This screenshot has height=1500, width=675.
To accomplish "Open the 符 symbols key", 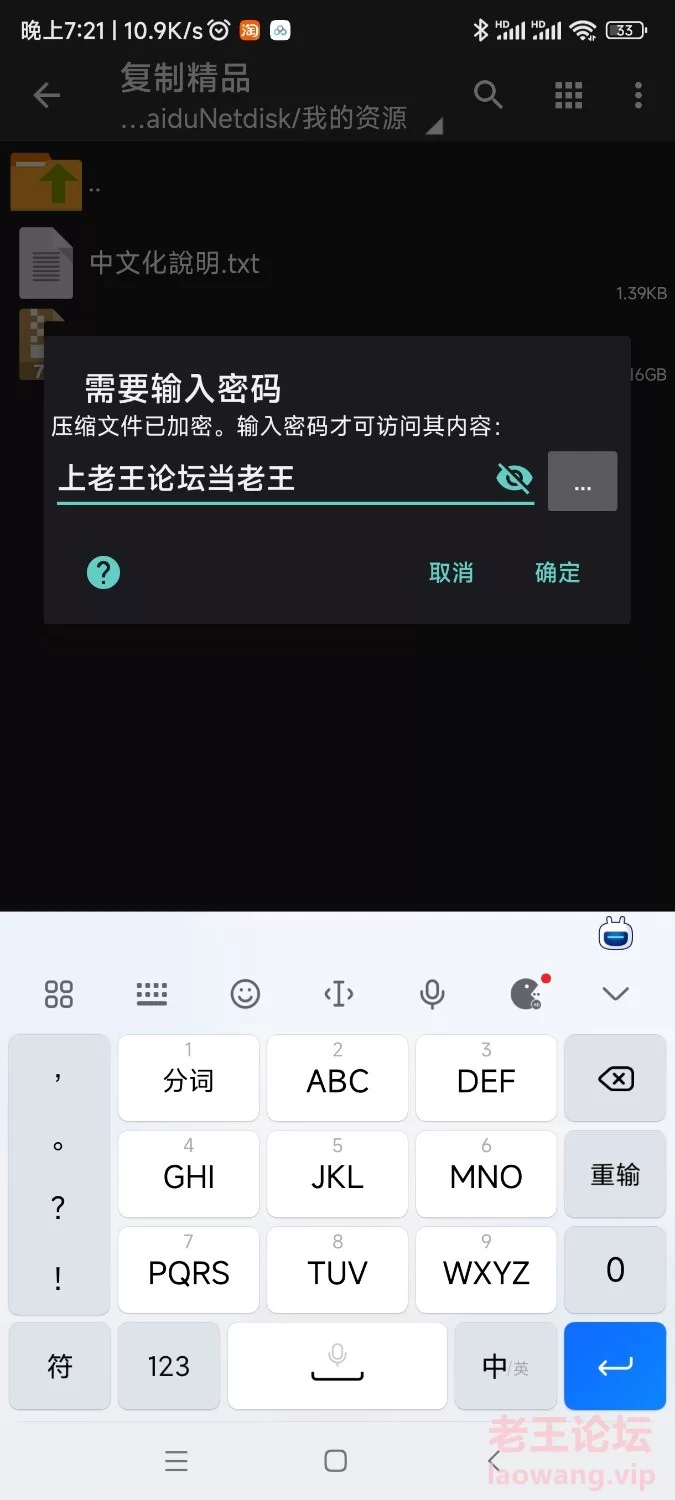I will pyautogui.click(x=59, y=1366).
